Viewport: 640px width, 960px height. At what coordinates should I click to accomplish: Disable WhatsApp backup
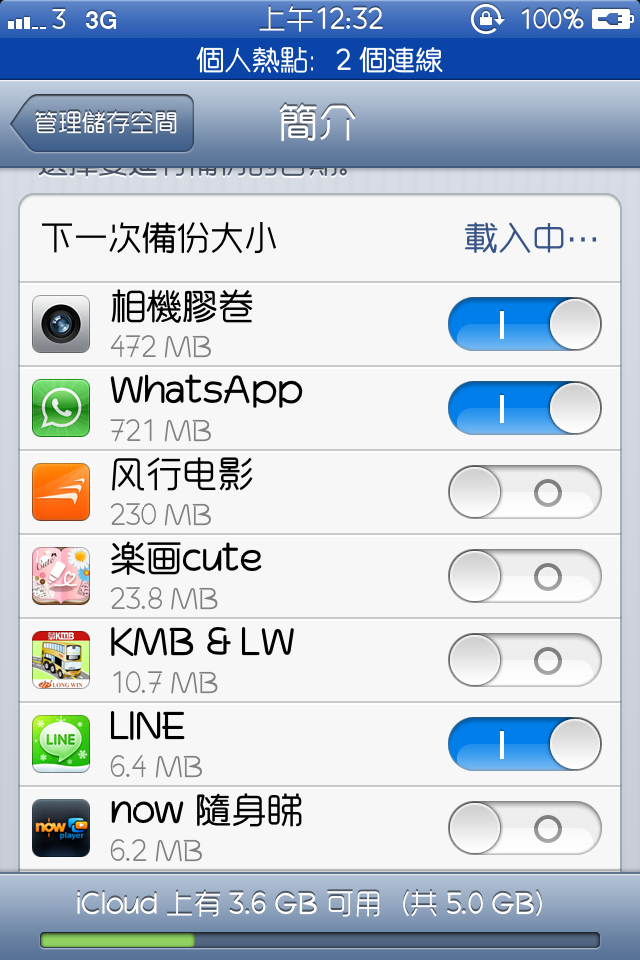click(525, 408)
